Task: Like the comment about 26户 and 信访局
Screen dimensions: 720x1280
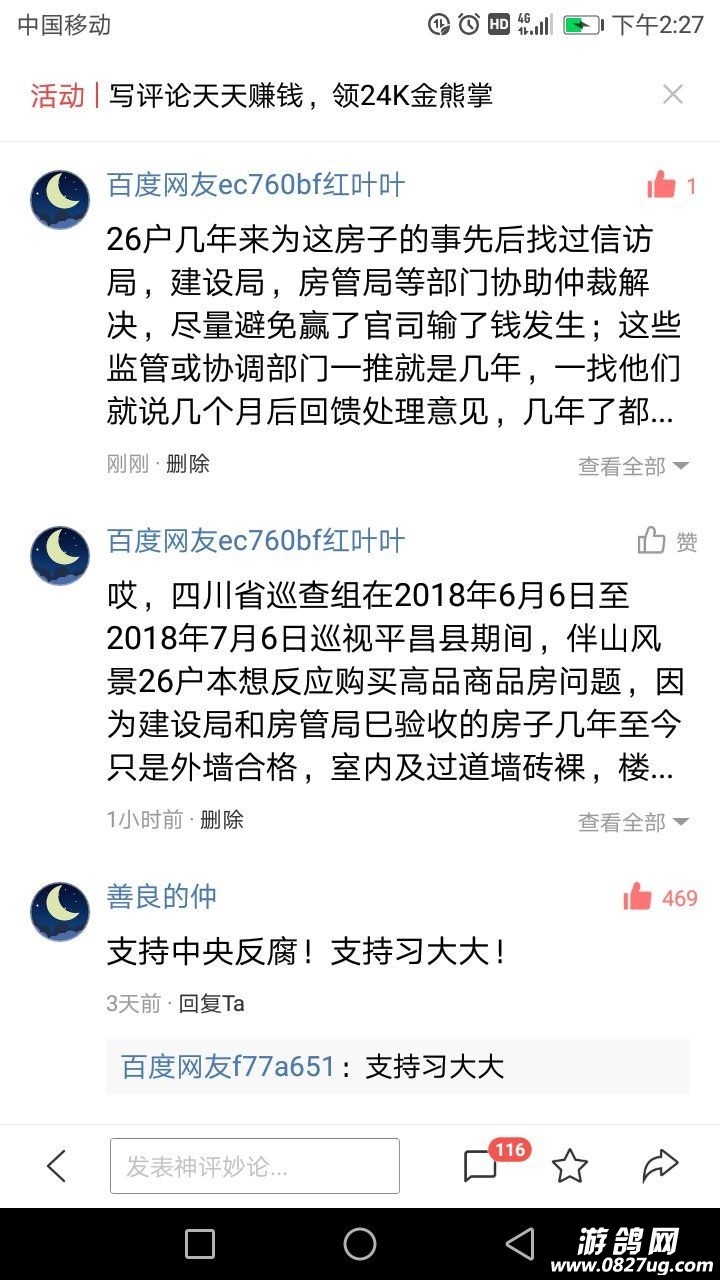Action: coord(663,185)
